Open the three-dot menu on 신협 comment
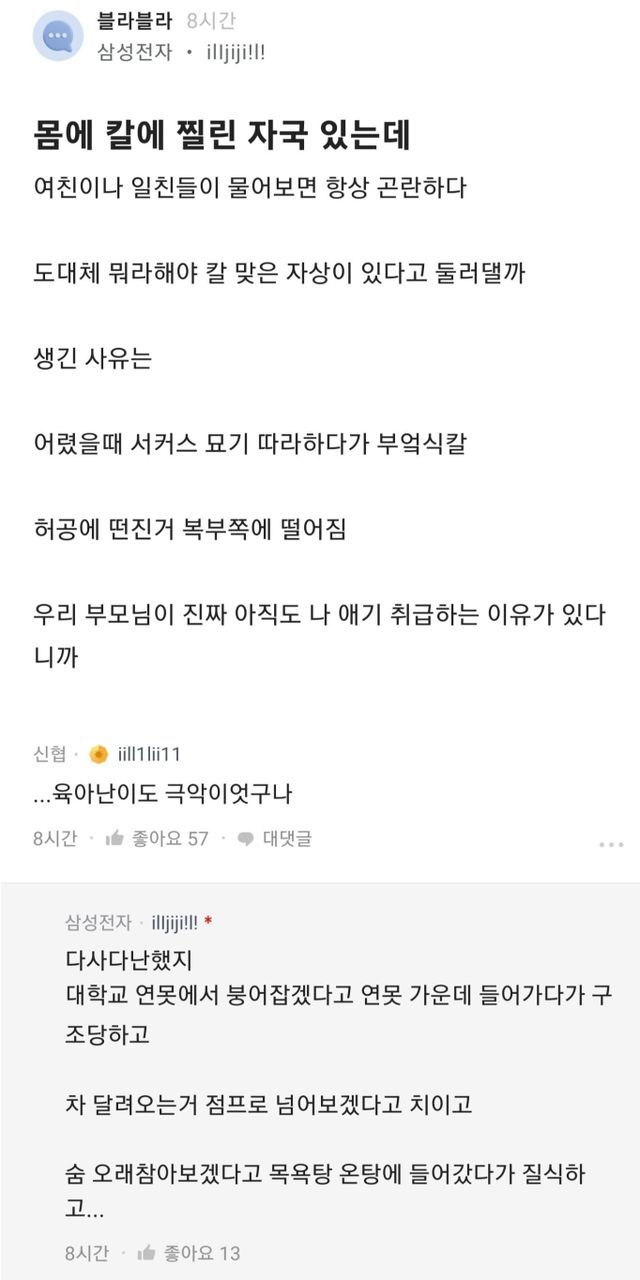640x1280 pixels. [611, 845]
